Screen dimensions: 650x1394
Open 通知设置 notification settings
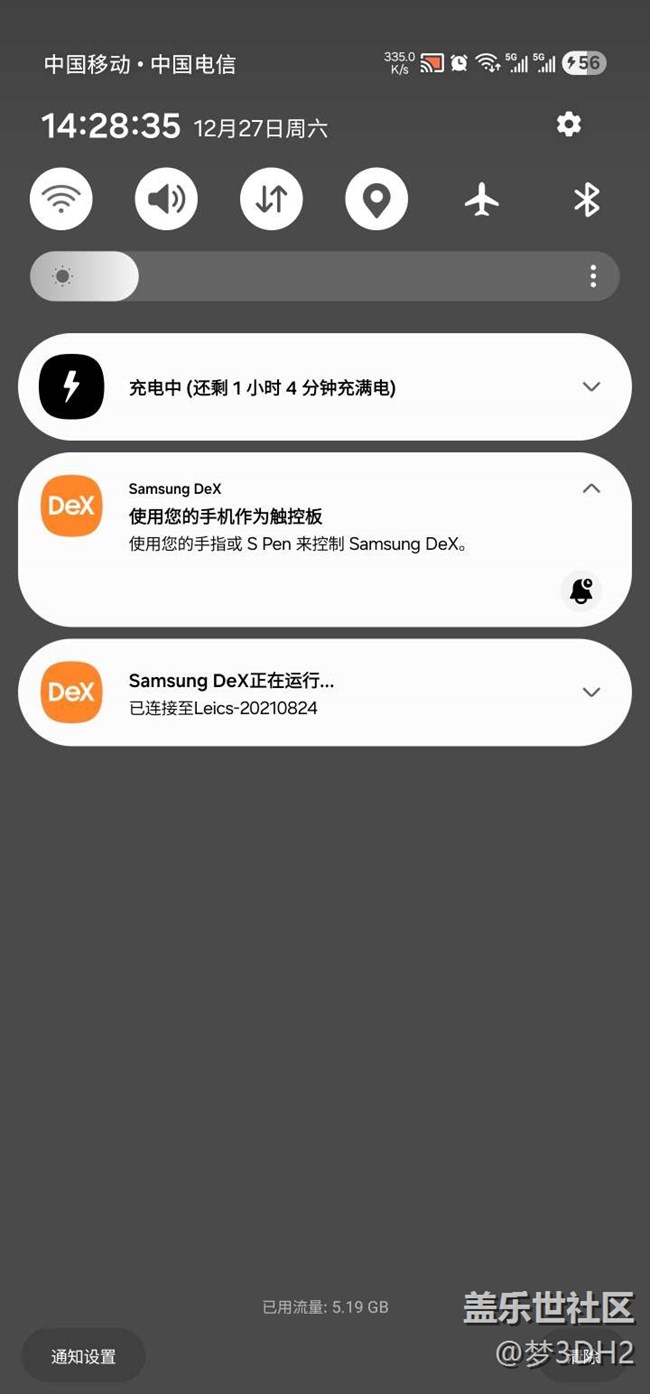click(84, 1356)
